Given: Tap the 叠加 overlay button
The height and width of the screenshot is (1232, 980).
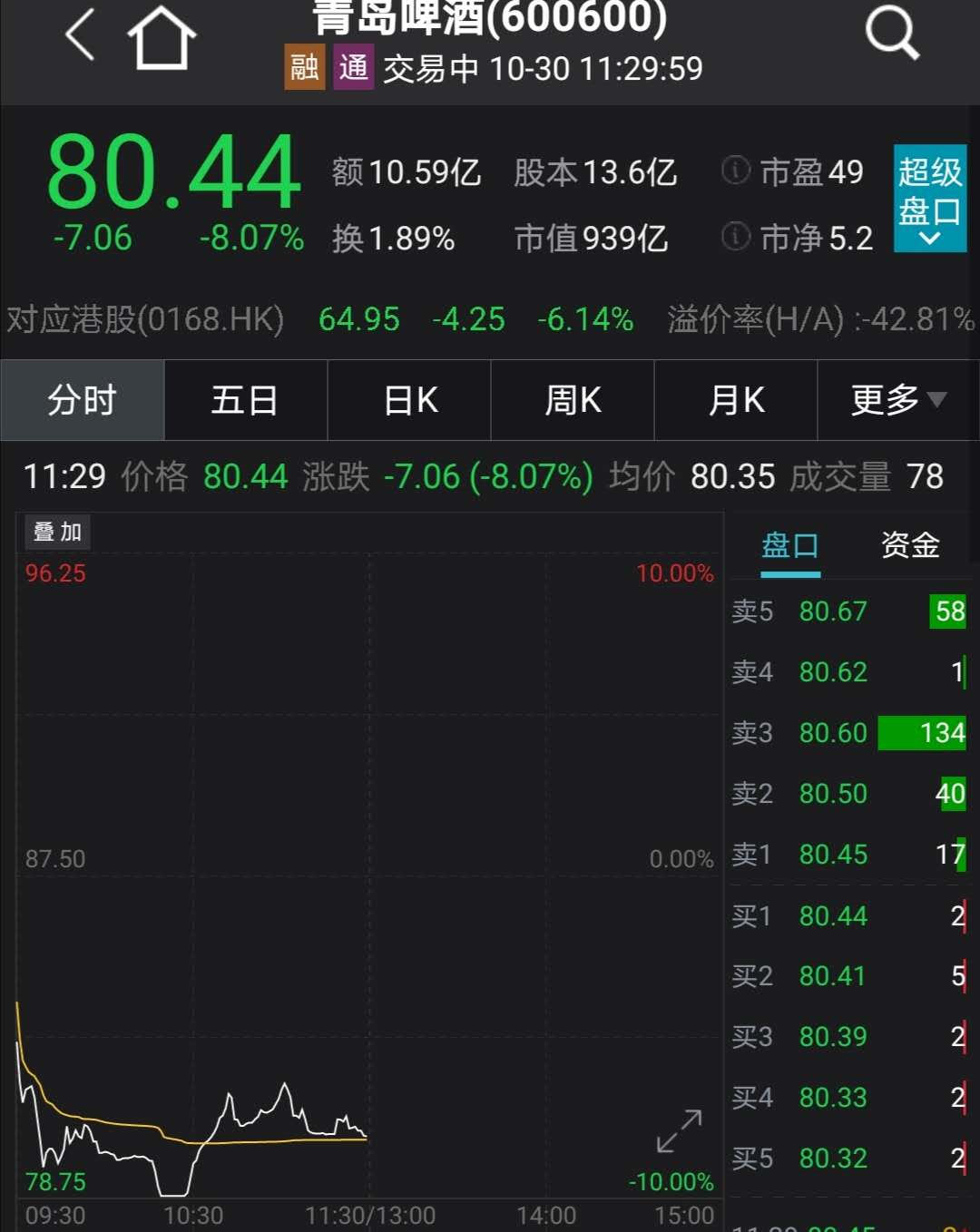Looking at the screenshot, I should click(57, 532).
